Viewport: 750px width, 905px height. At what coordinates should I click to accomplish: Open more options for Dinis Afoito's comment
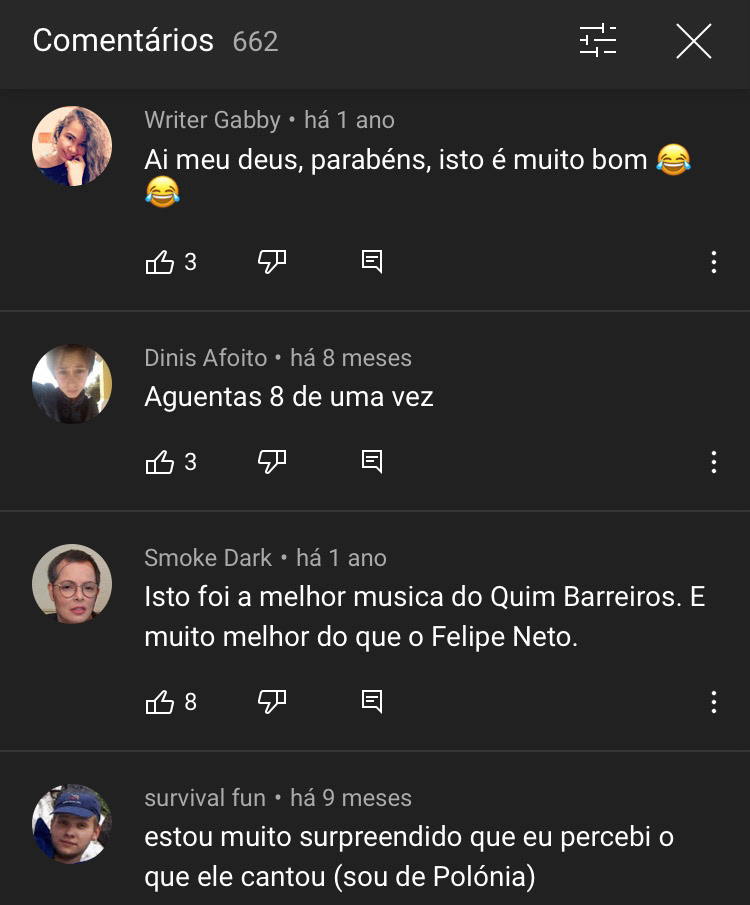(713, 462)
